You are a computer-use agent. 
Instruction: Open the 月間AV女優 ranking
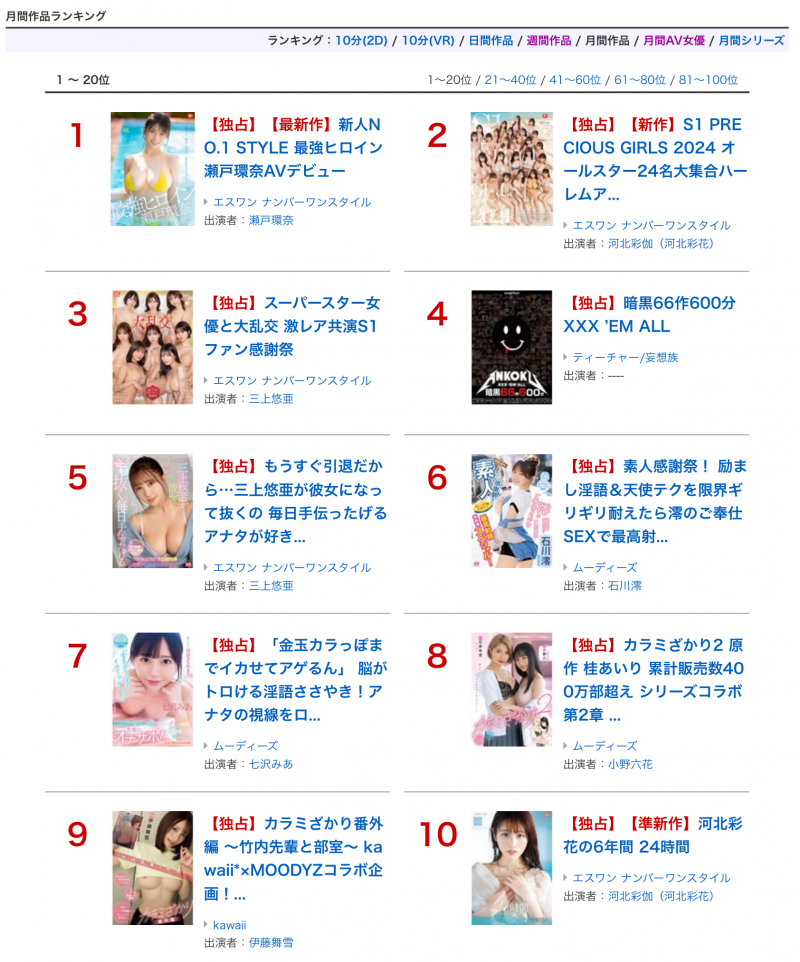(x=674, y=40)
